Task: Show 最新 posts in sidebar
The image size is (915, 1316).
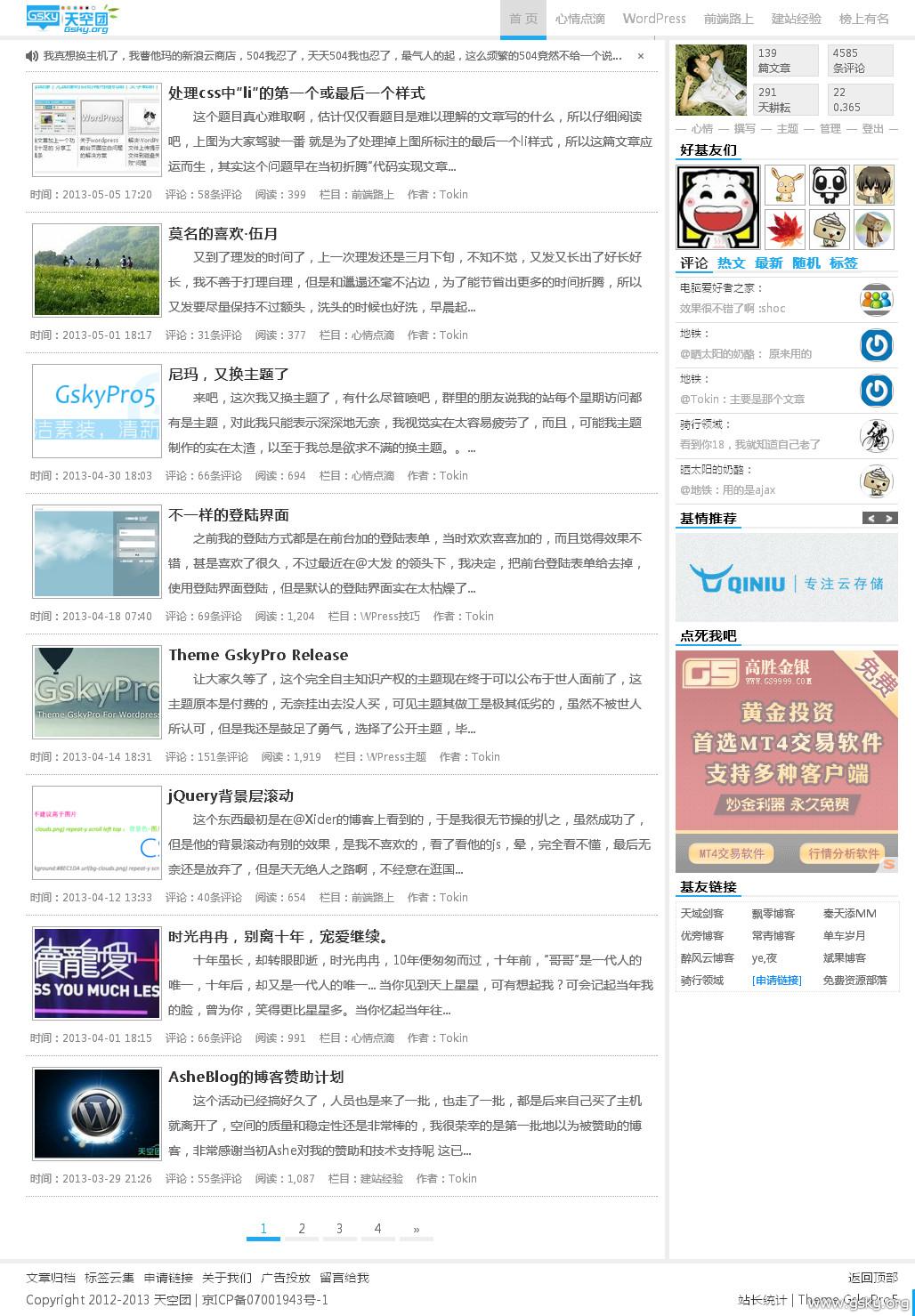Action: coord(768,262)
